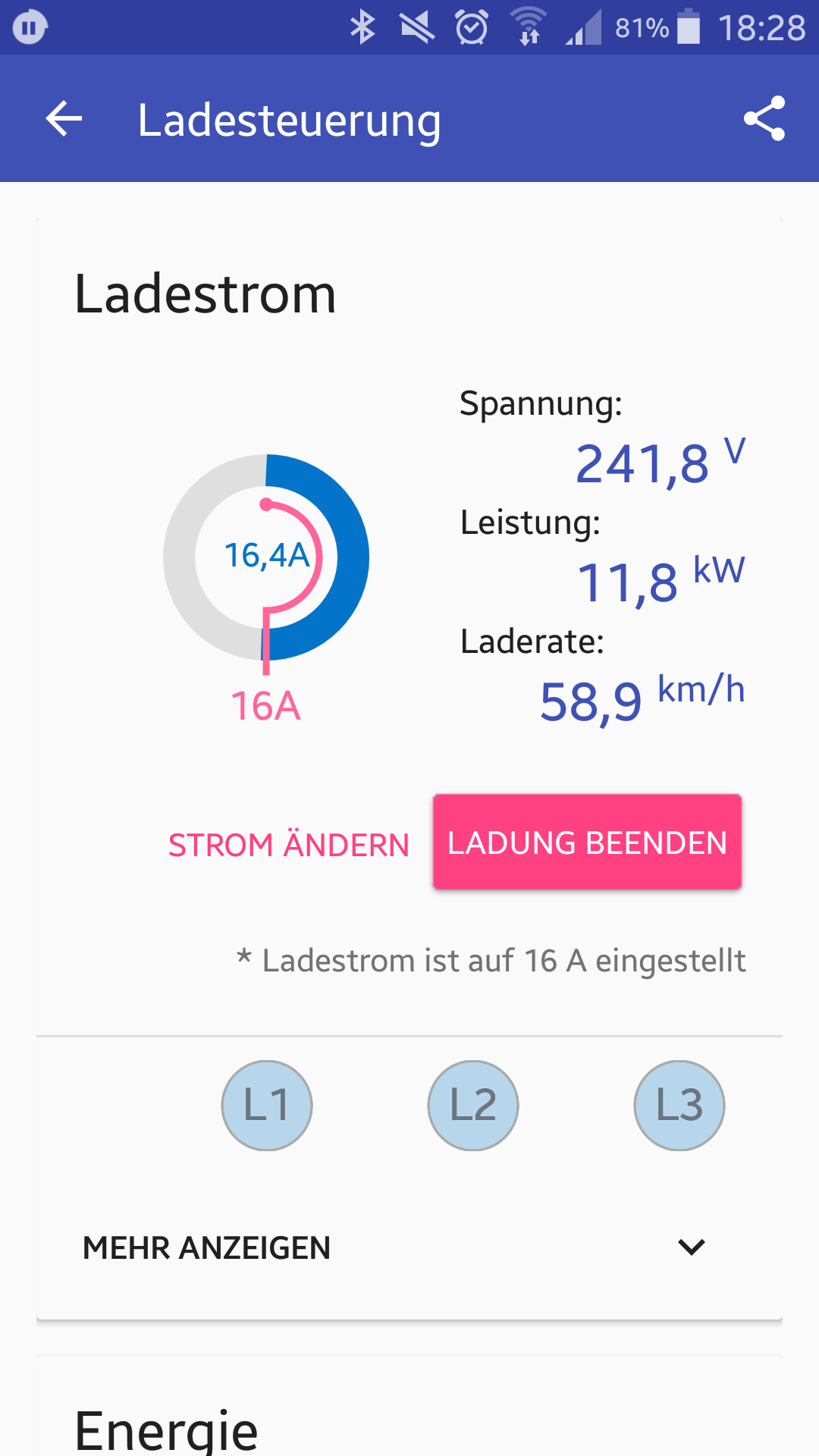Image resolution: width=819 pixels, height=1456 pixels.
Task: Select phase L1
Action: tap(267, 1105)
